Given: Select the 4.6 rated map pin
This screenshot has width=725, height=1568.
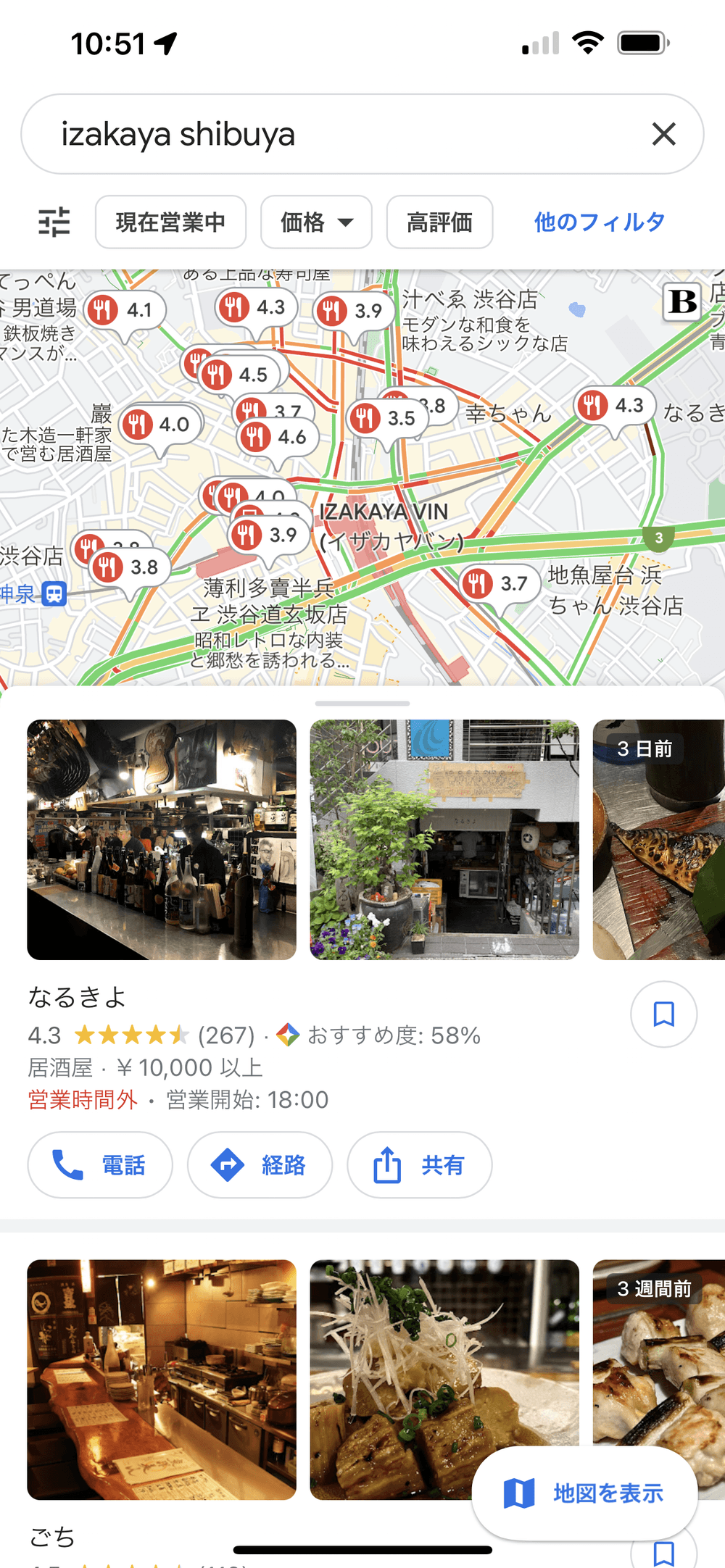Looking at the screenshot, I should [x=278, y=437].
